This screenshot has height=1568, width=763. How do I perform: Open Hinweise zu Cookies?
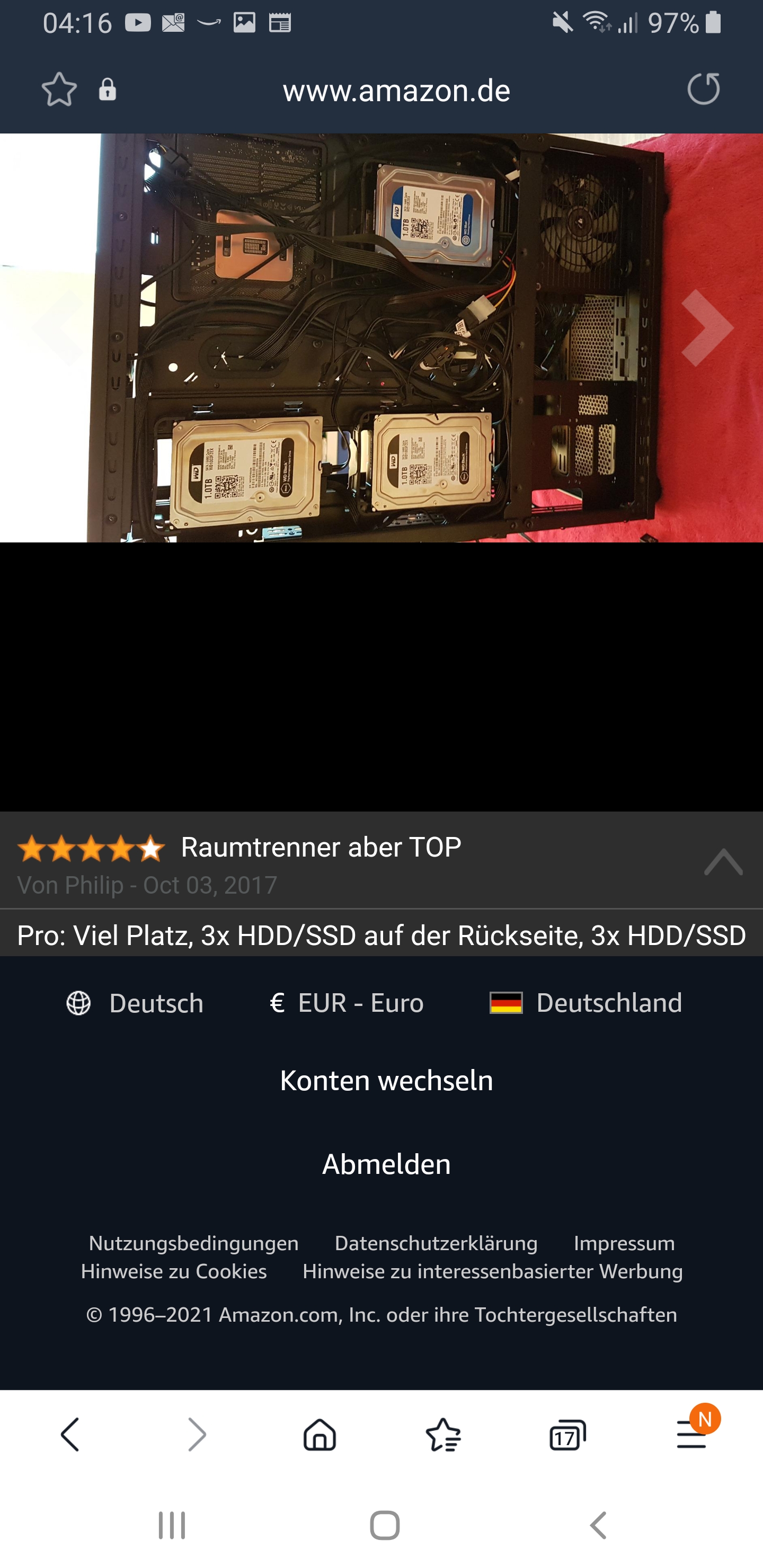(x=174, y=1271)
